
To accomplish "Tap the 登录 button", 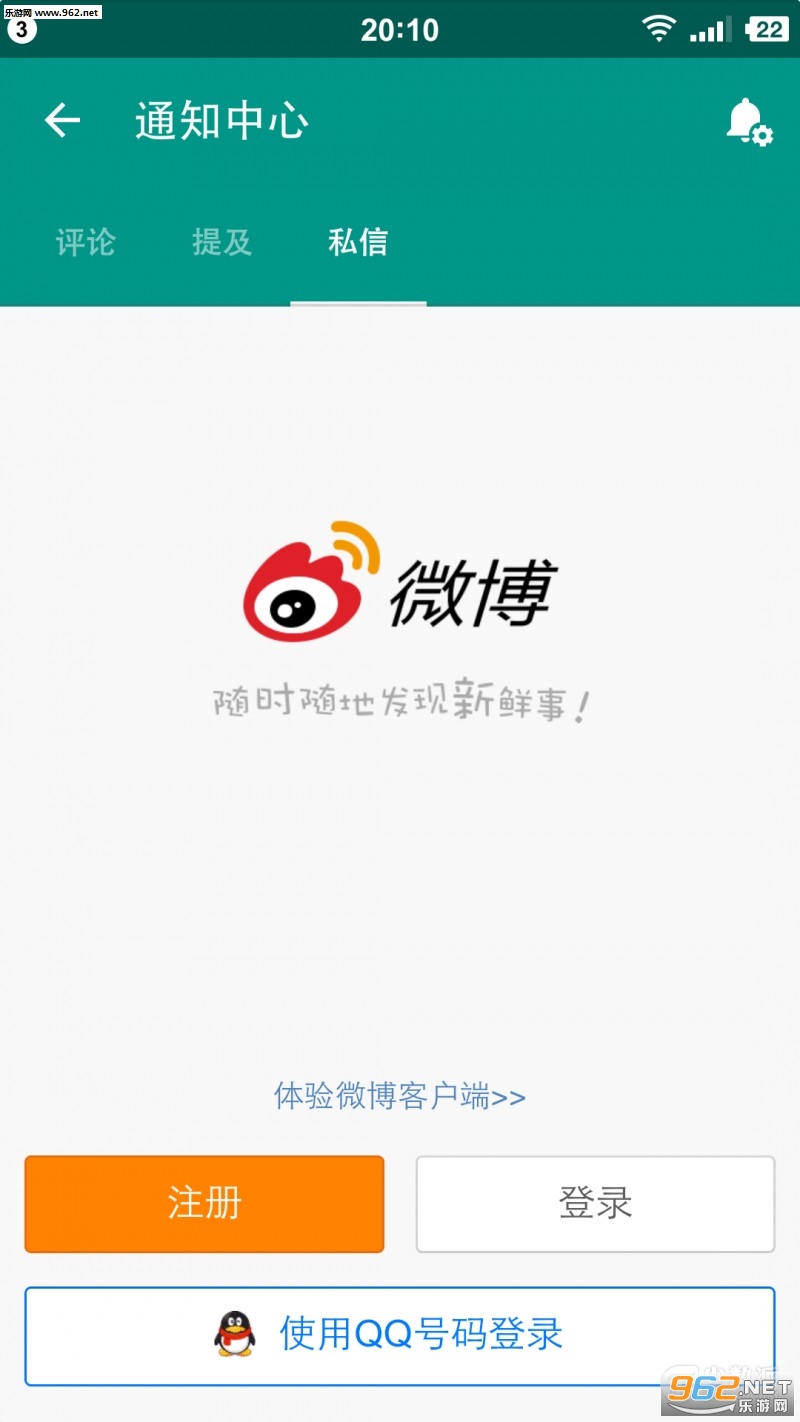I will tap(595, 1203).
